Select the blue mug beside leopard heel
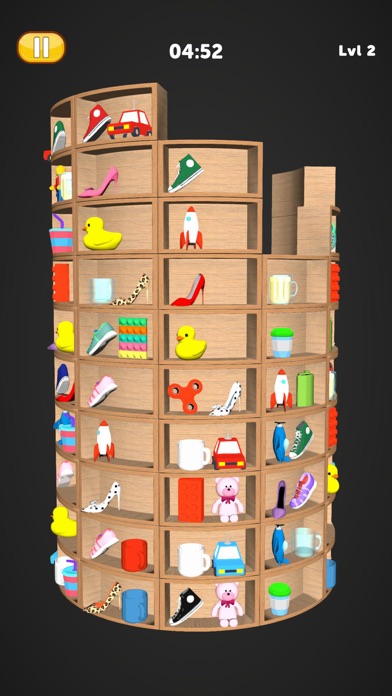This screenshot has width=392, height=696. pyautogui.click(x=135, y=605)
